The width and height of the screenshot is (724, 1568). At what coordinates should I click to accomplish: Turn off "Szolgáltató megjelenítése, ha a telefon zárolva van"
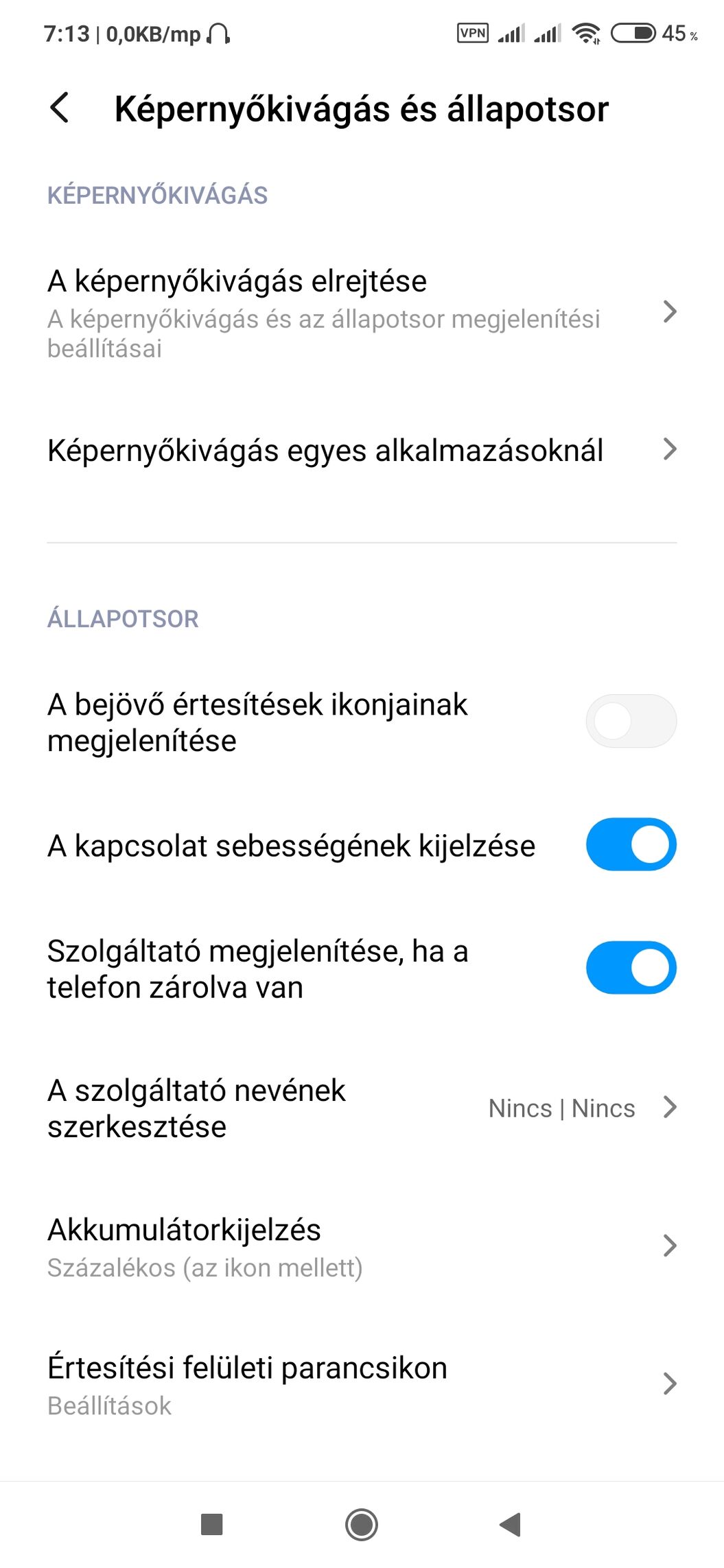[x=631, y=968]
